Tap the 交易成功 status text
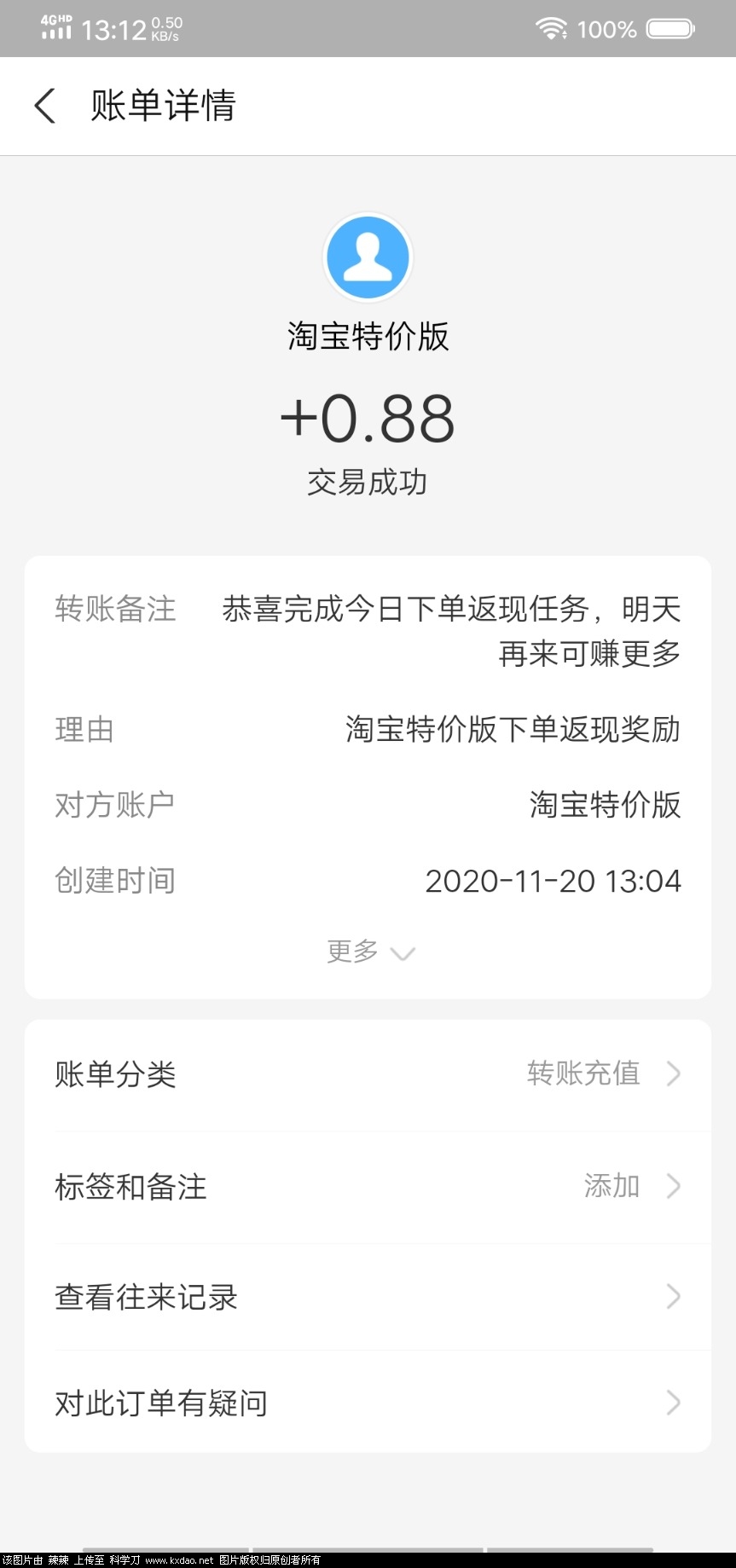This screenshot has width=736, height=1568. [368, 482]
